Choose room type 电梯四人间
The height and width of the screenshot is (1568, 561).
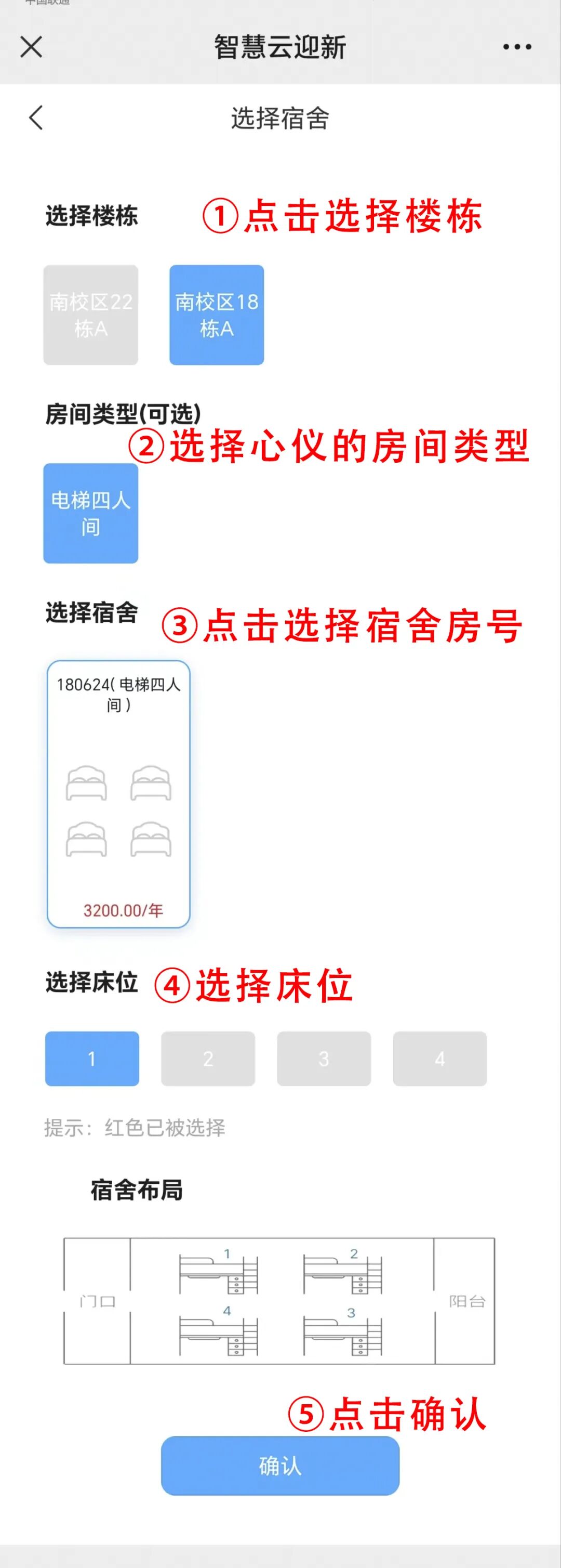coord(91,513)
